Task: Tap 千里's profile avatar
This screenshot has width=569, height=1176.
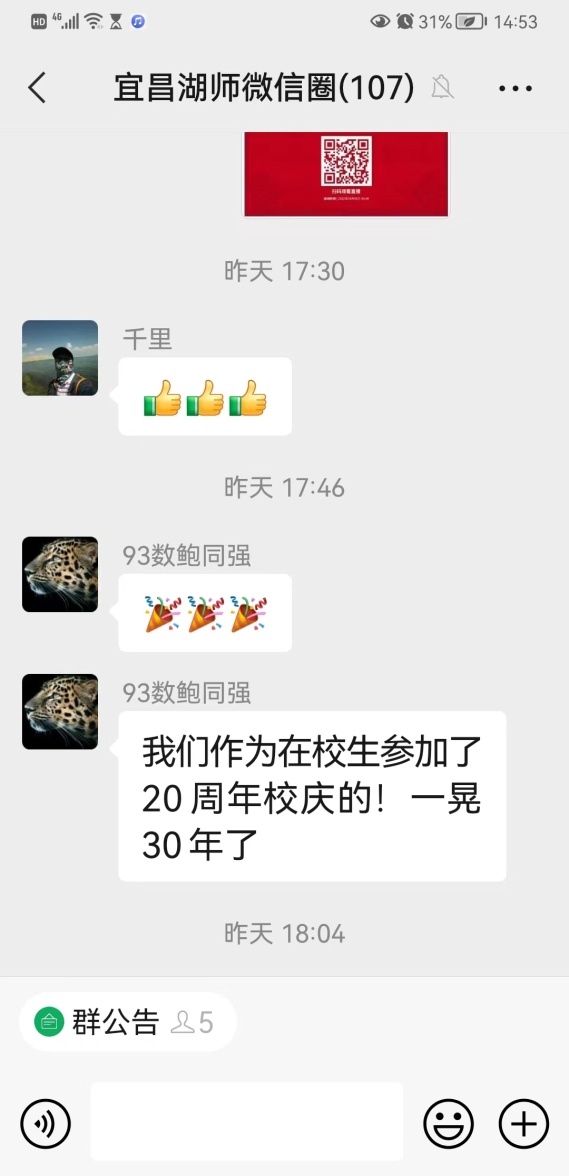Action: pyautogui.click(x=60, y=358)
